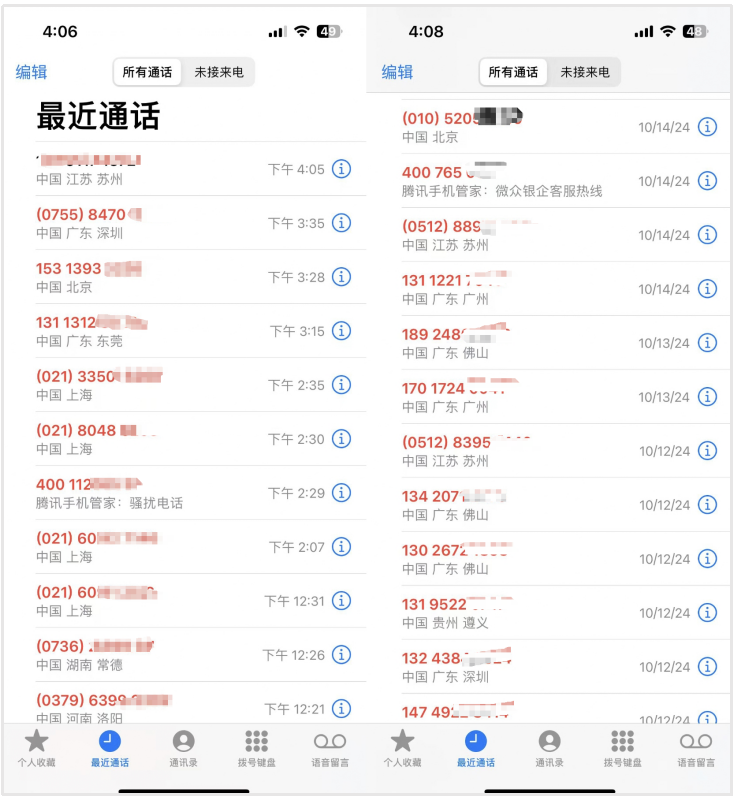Open info for the (010) 5205 北京 call

[707, 127]
